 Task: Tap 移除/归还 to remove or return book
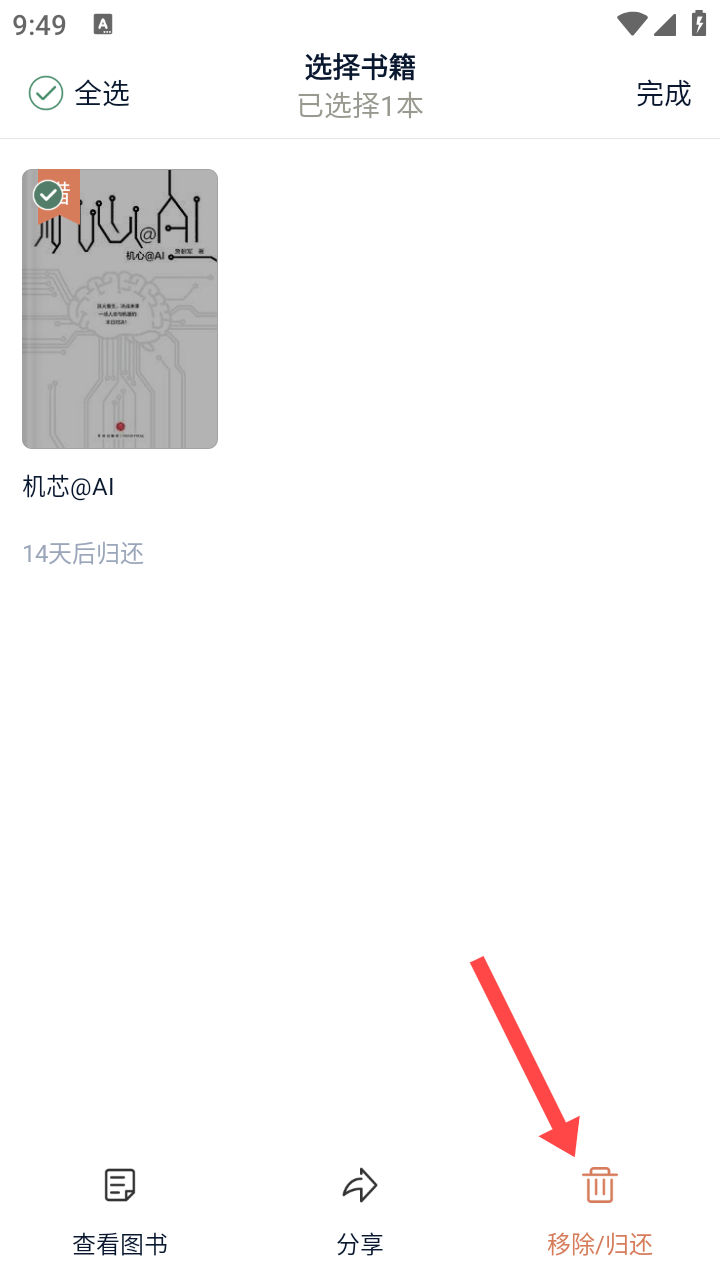pos(599,1212)
